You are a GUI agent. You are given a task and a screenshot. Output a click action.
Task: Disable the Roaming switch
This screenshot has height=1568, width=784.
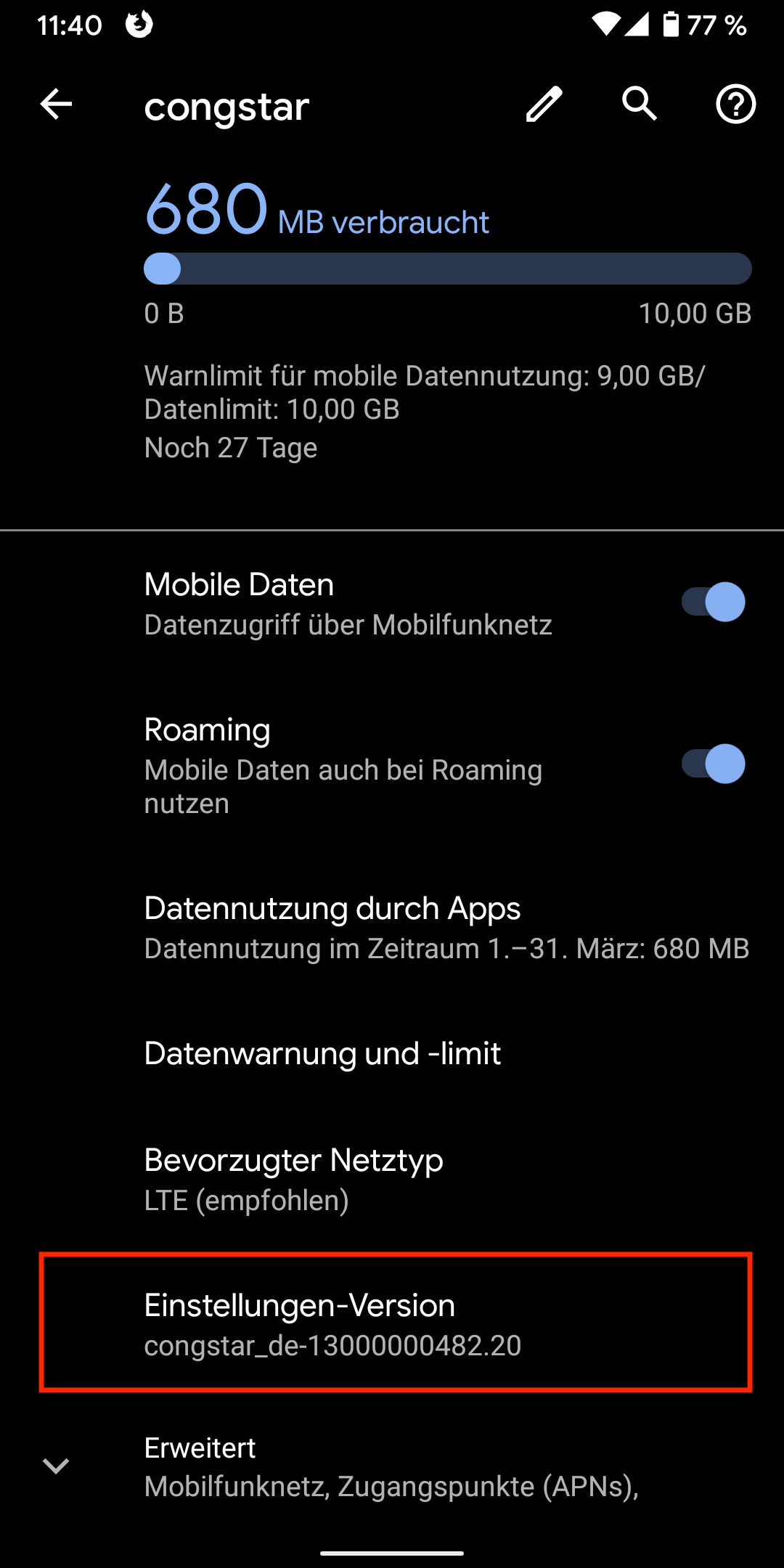[x=713, y=764]
